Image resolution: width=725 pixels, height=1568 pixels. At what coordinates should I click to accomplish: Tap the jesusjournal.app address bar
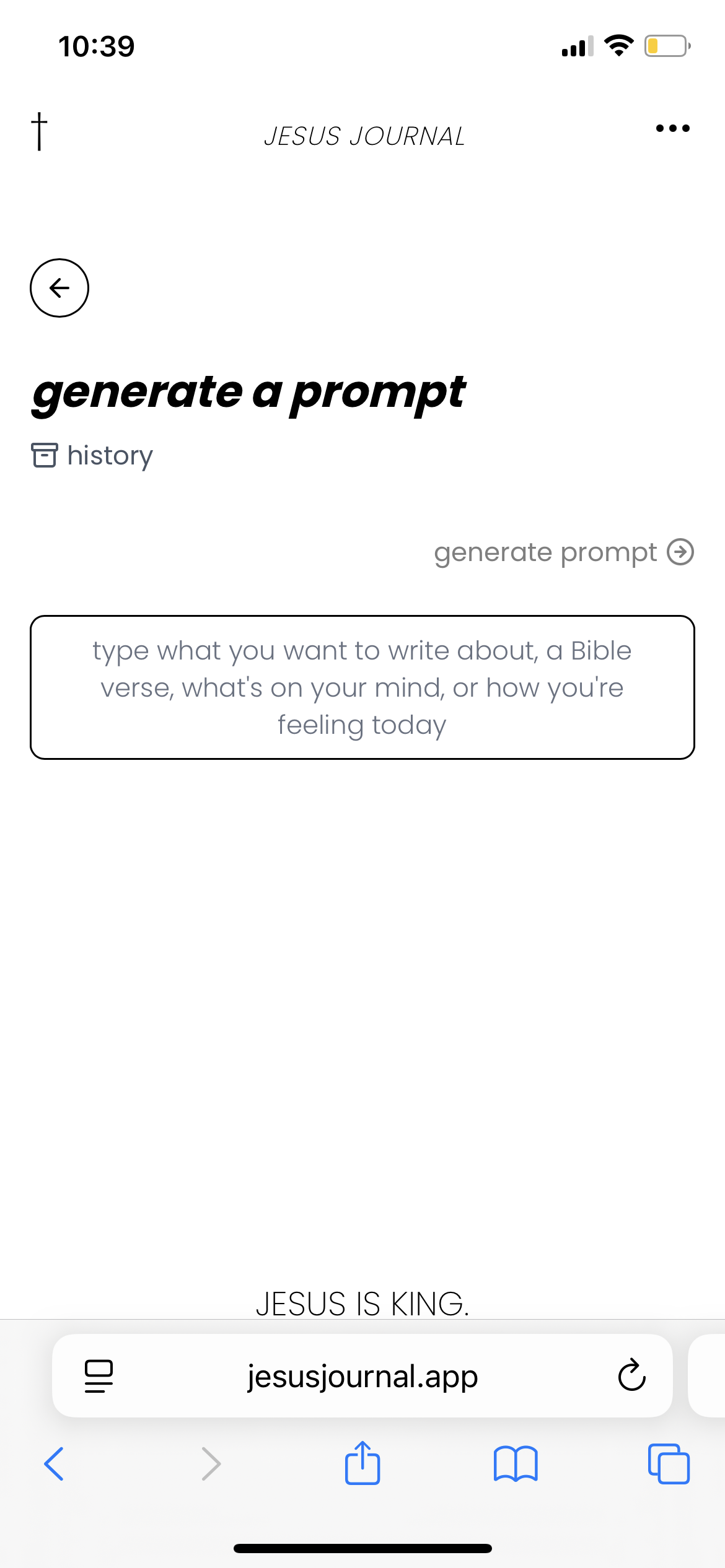[362, 1377]
